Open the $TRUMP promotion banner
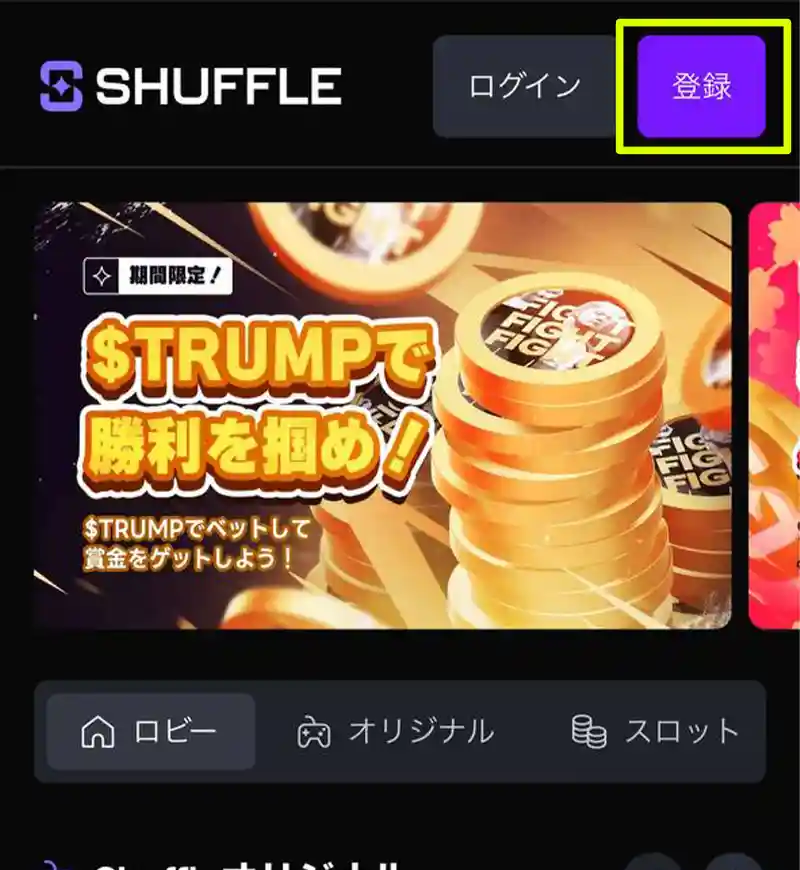 [383, 415]
